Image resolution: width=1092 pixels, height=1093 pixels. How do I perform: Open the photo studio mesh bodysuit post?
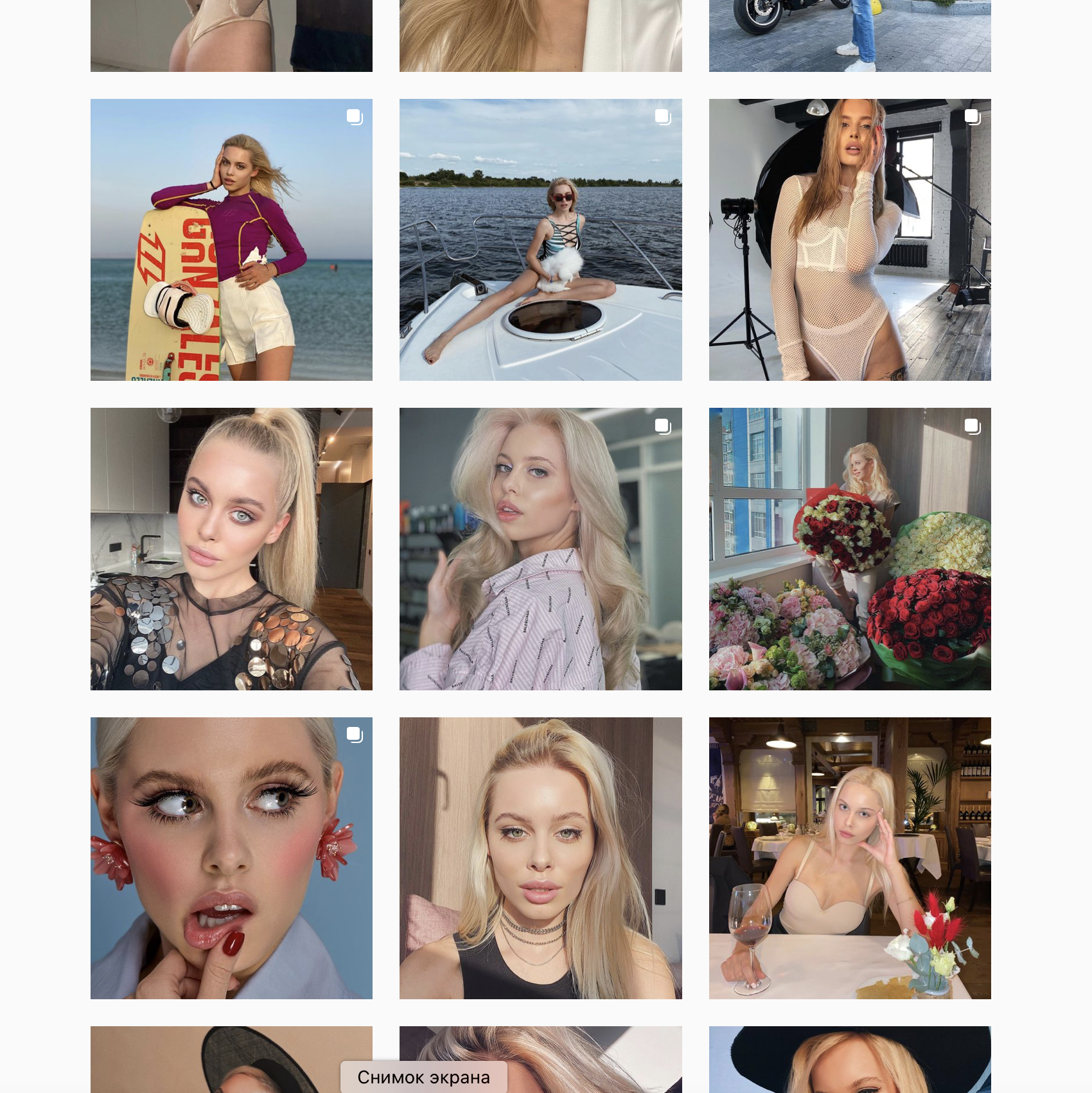[x=849, y=240]
